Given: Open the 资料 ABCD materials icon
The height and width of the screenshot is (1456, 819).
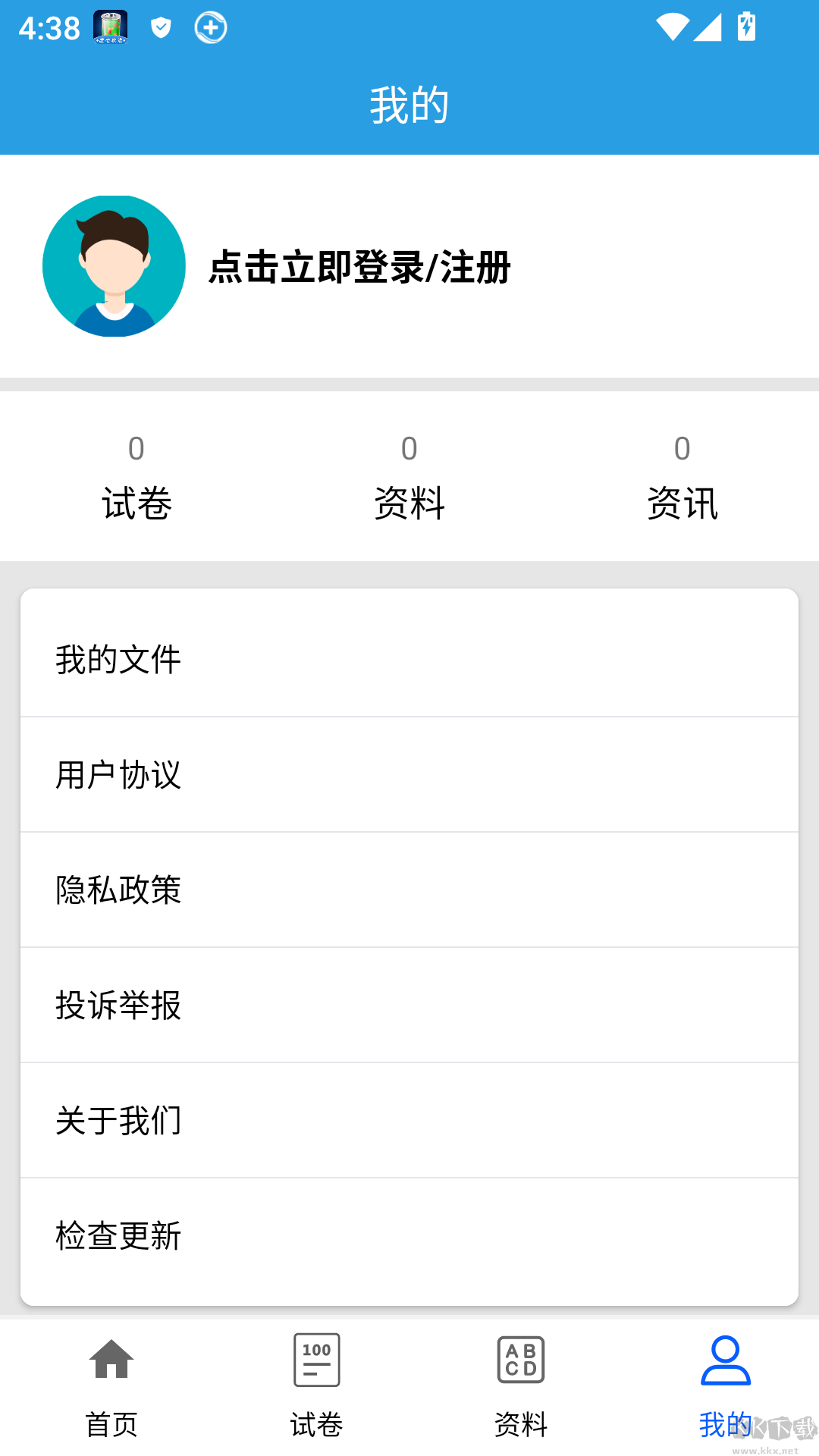Looking at the screenshot, I should [521, 1361].
